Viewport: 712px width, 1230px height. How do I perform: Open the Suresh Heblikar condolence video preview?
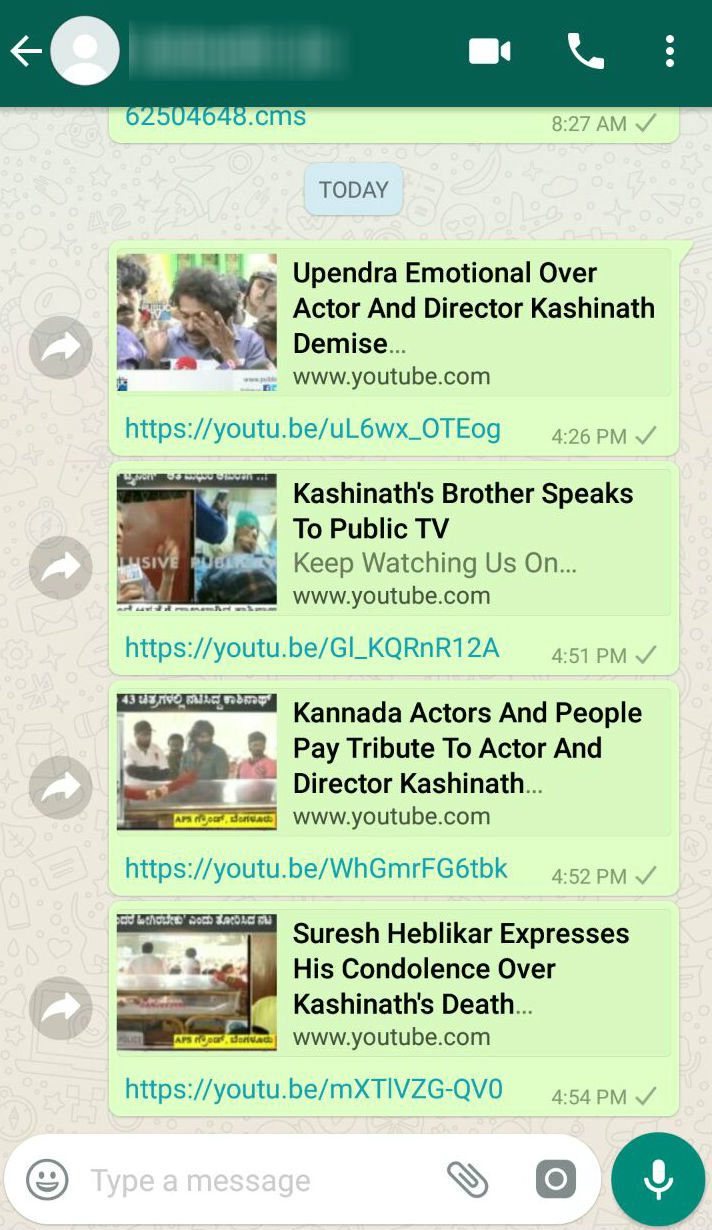tap(394, 982)
